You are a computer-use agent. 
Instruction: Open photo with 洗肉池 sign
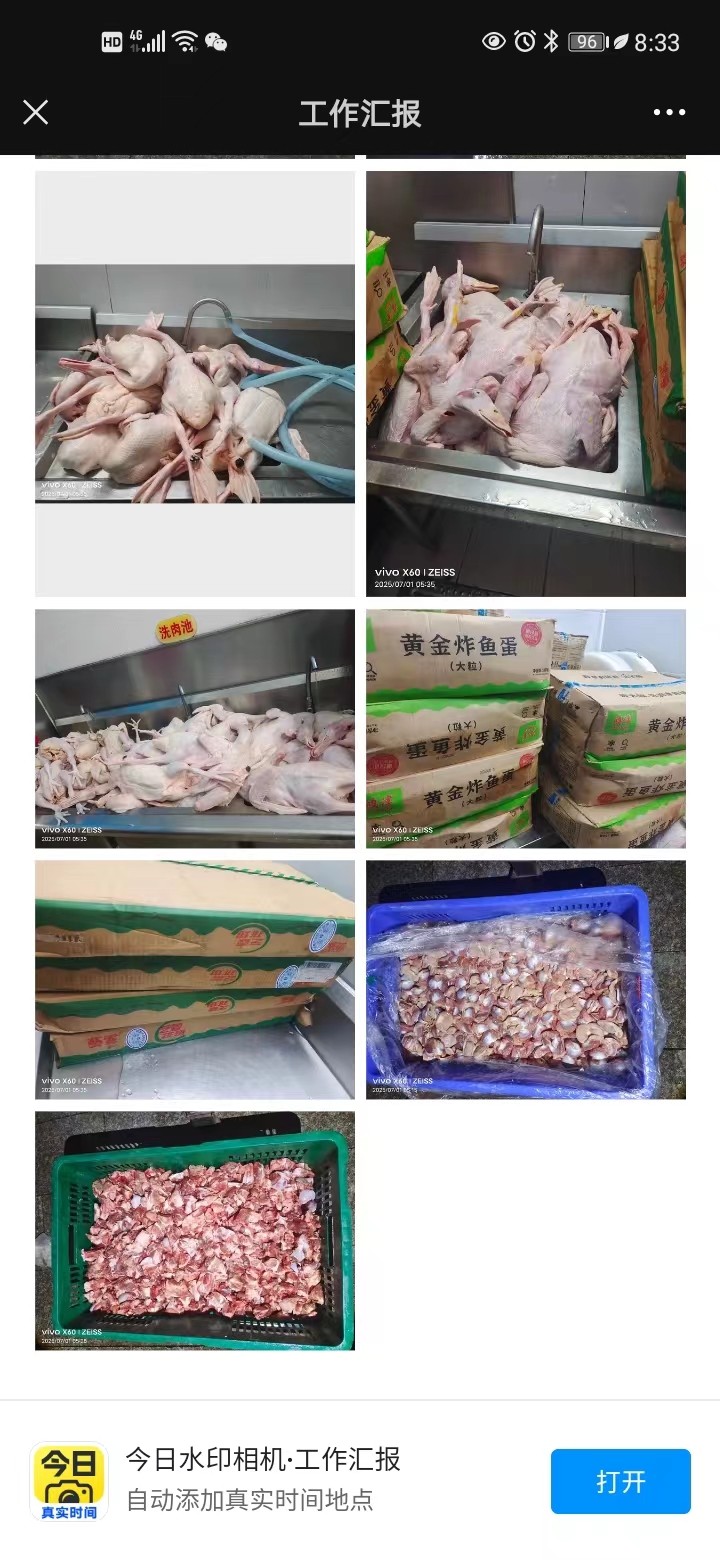[x=195, y=728]
